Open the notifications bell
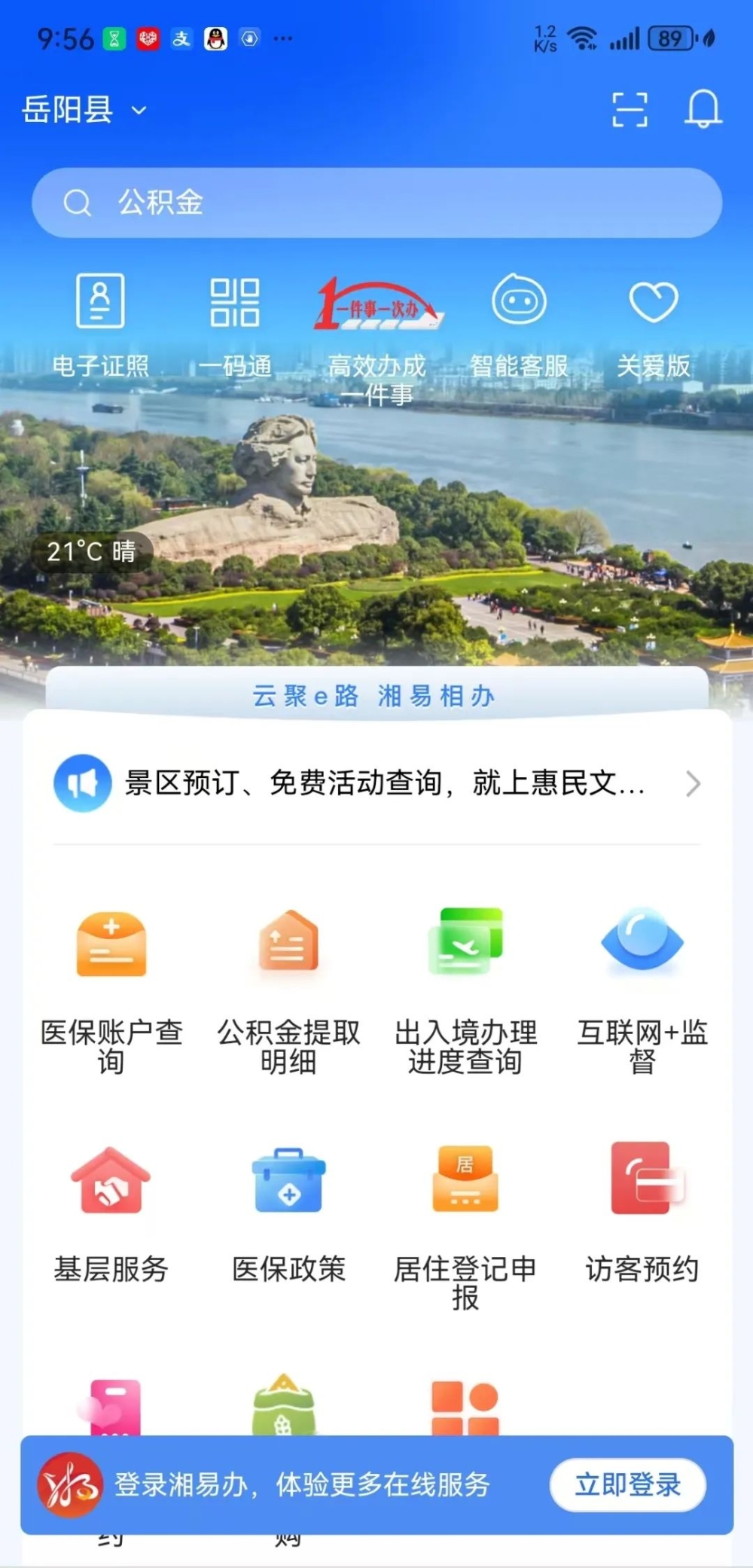This screenshot has height=1568, width=753. [703, 110]
